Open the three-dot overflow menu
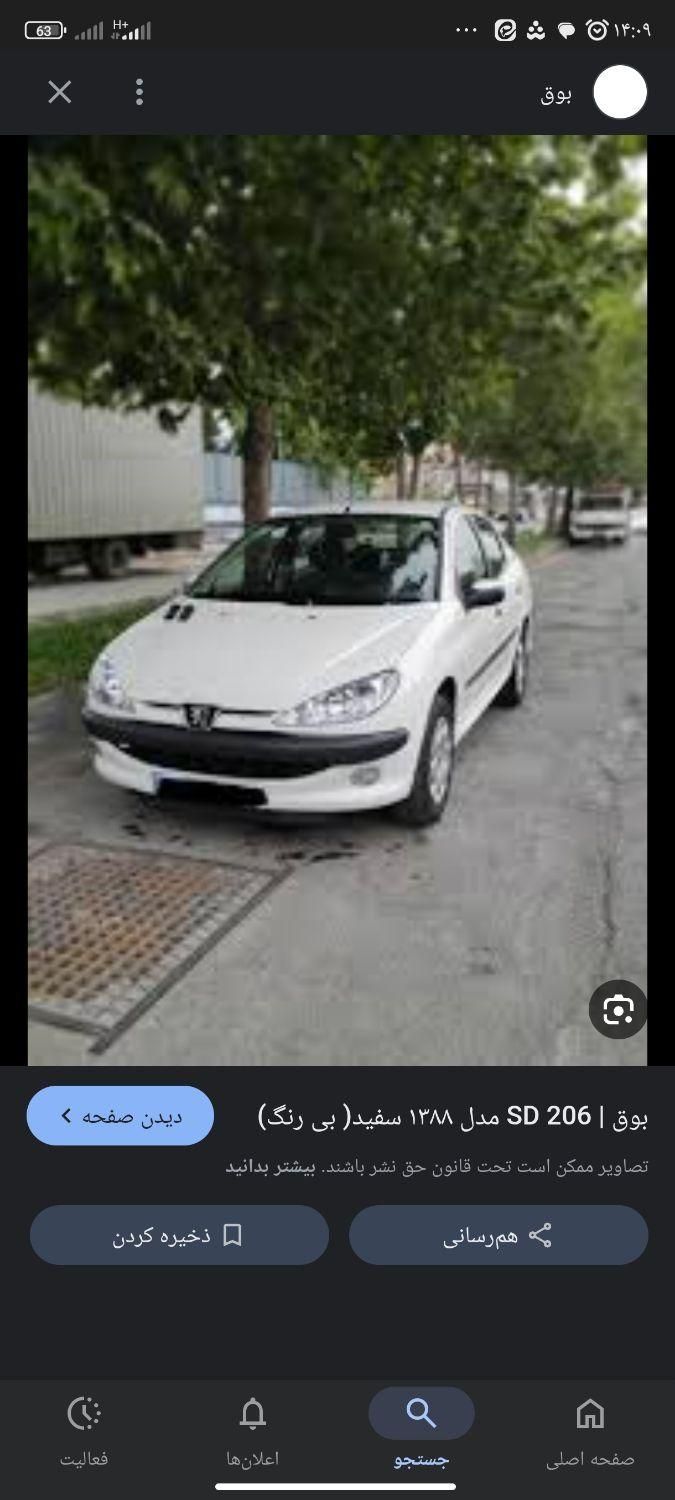Screen dimensions: 675x1500 pos(139,92)
